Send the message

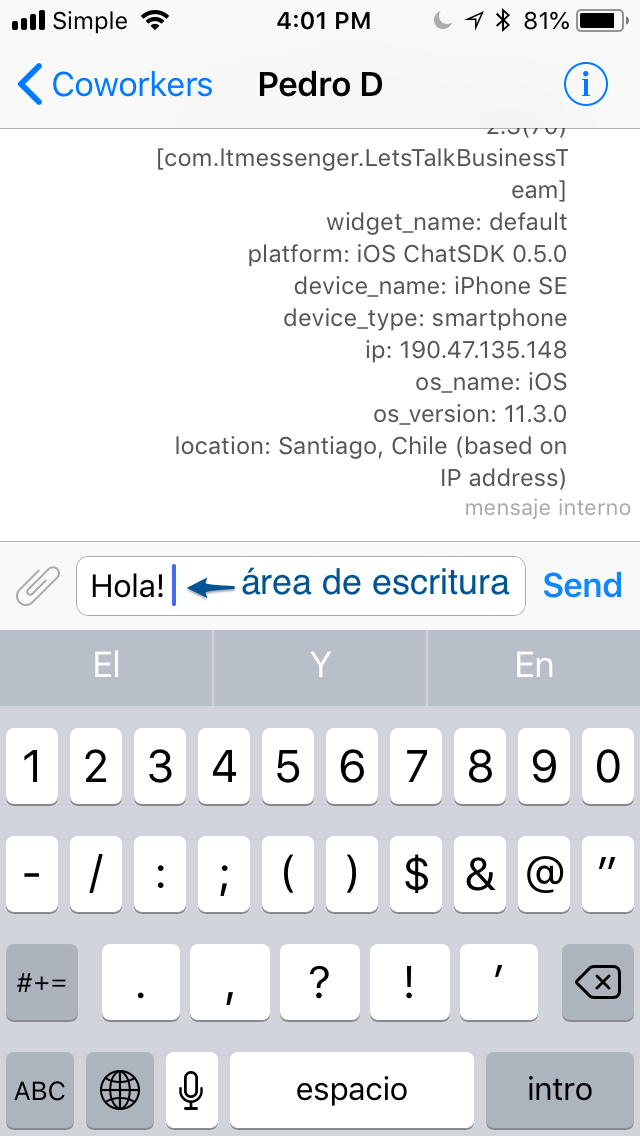(x=582, y=586)
